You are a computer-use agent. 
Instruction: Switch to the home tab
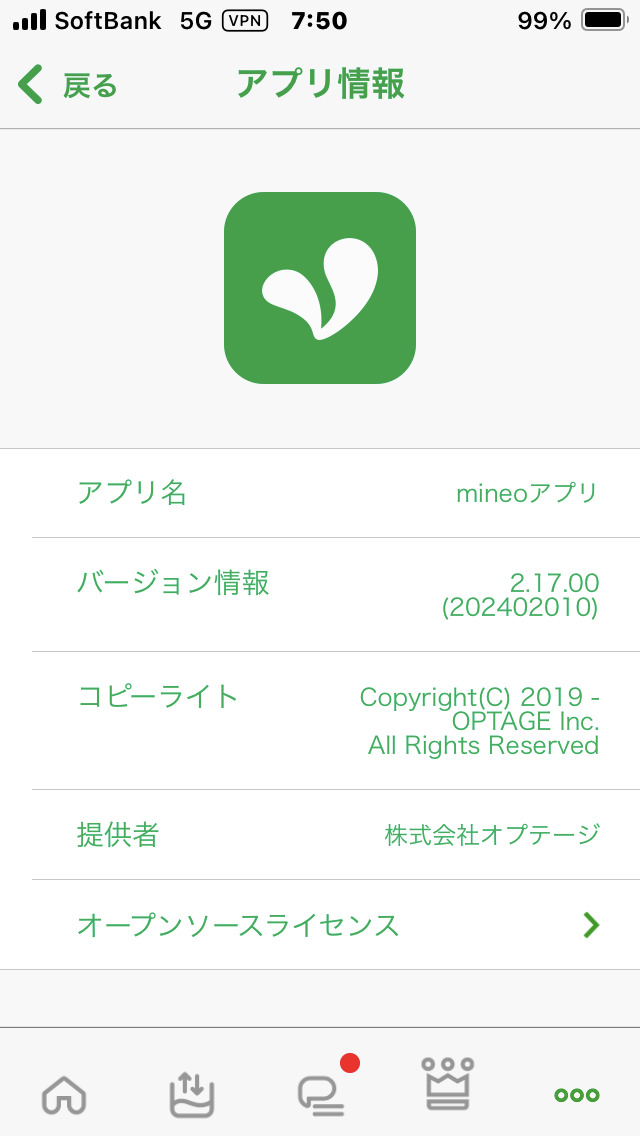click(64, 1095)
